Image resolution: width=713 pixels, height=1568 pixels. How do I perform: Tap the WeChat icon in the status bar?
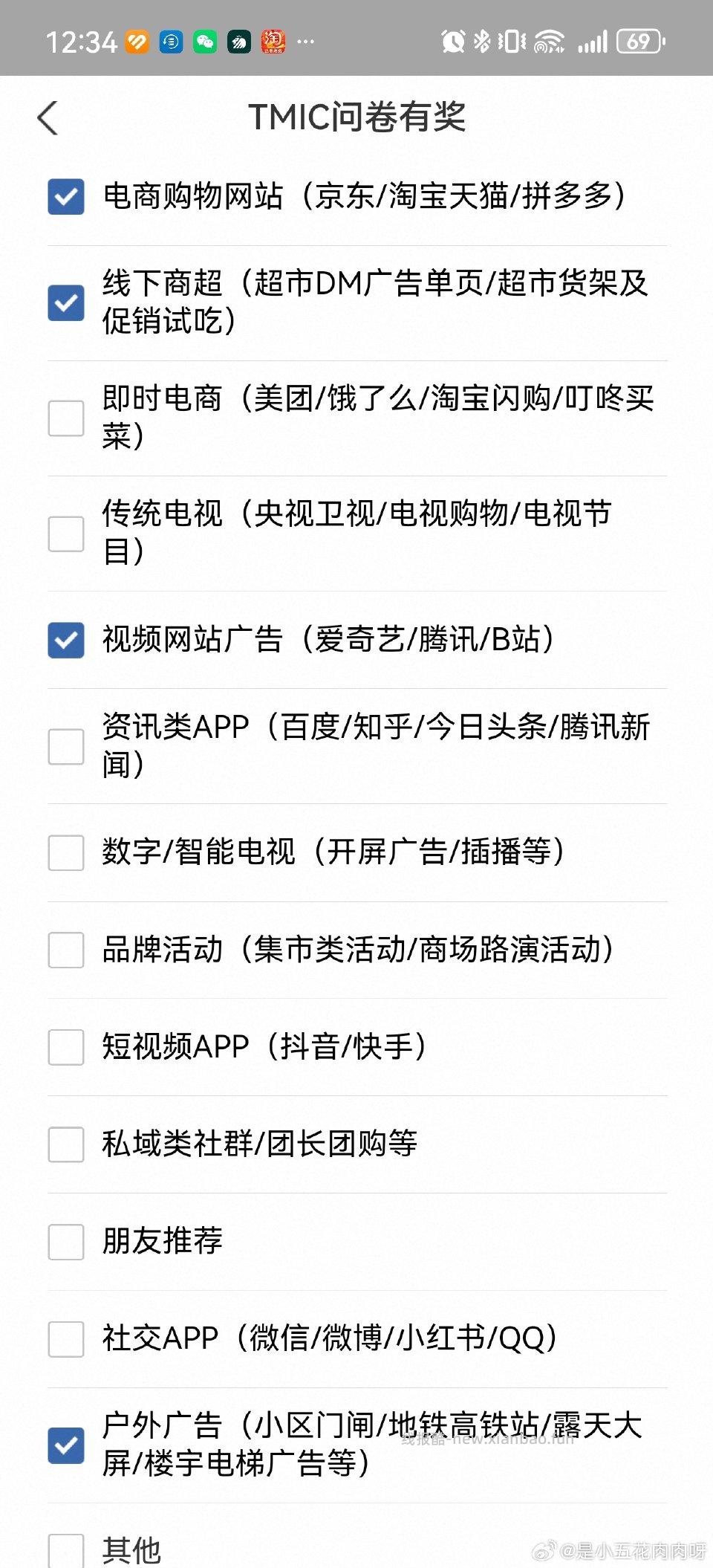[205, 42]
